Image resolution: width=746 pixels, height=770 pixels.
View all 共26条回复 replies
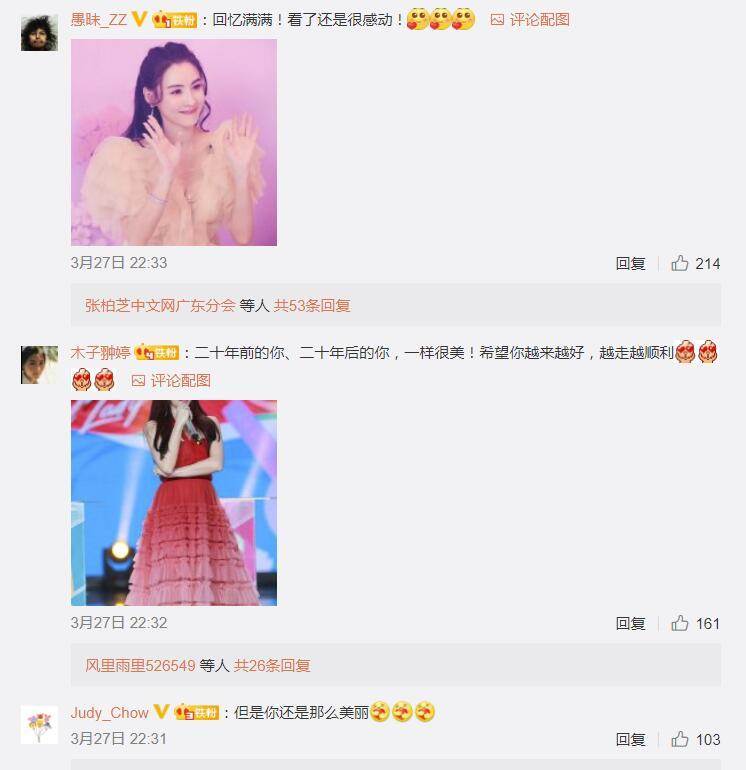point(272,665)
